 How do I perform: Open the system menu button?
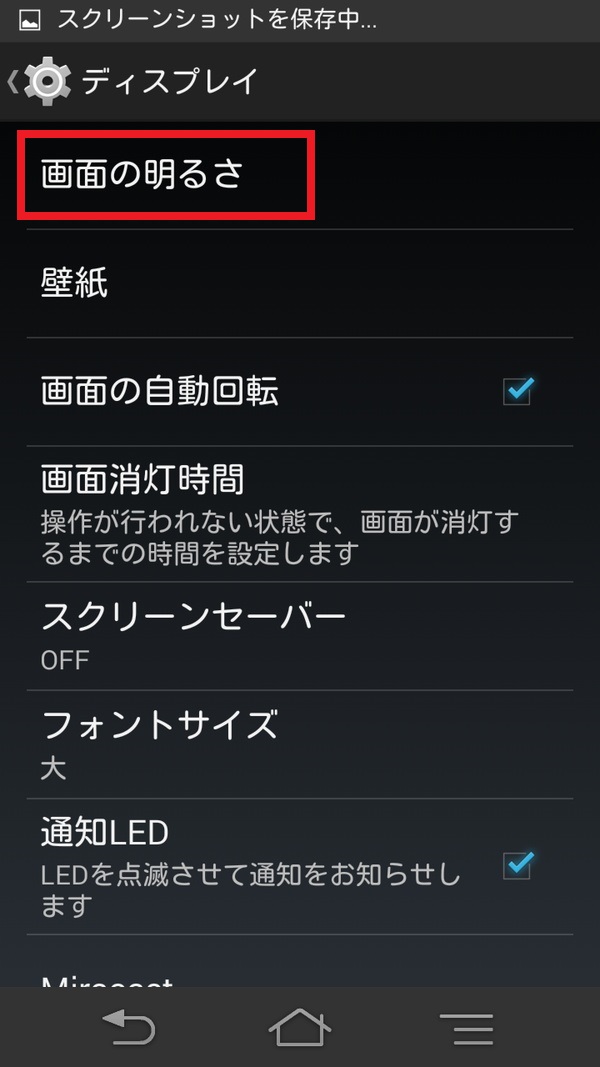point(467,1028)
